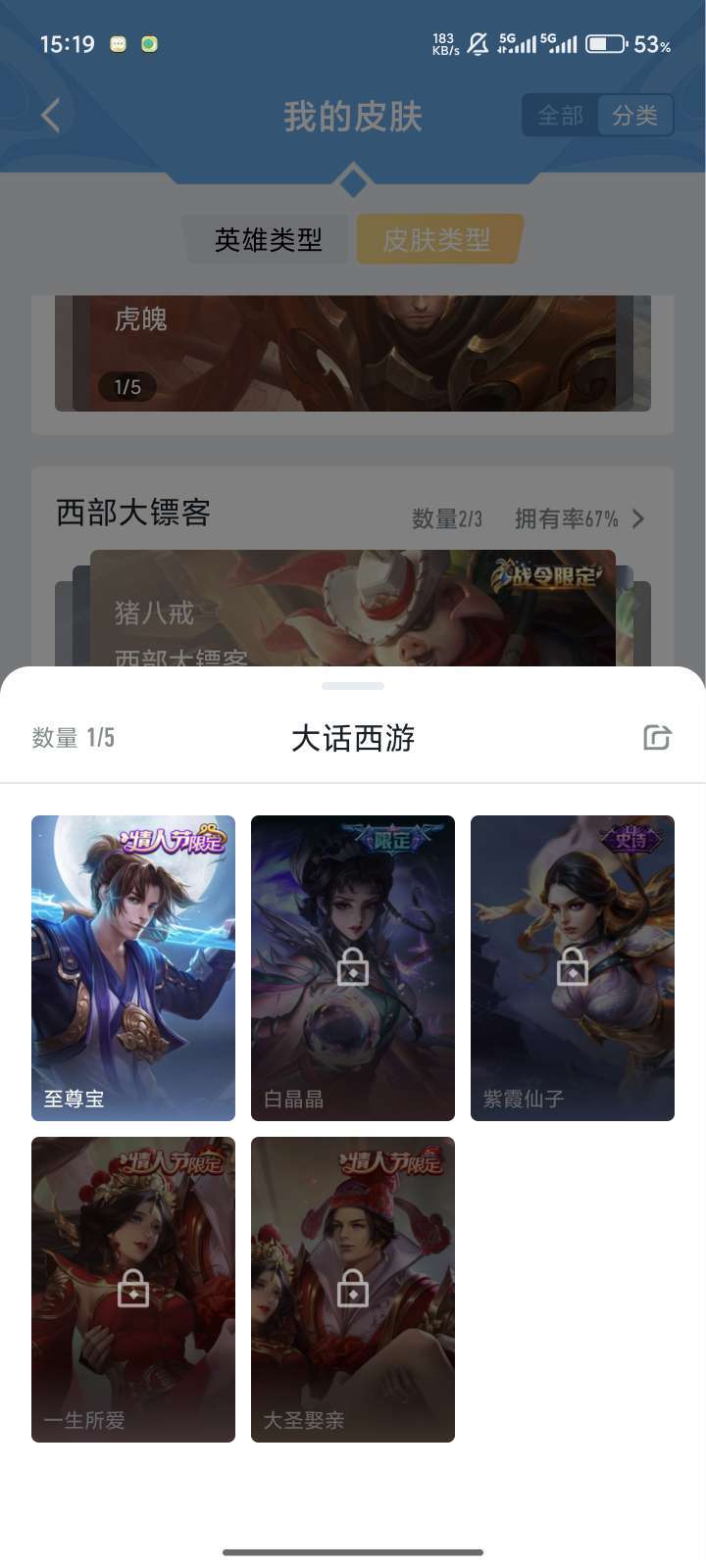The image size is (706, 1568).
Task: Go back from 我的皮肤 page
Action: (x=51, y=116)
